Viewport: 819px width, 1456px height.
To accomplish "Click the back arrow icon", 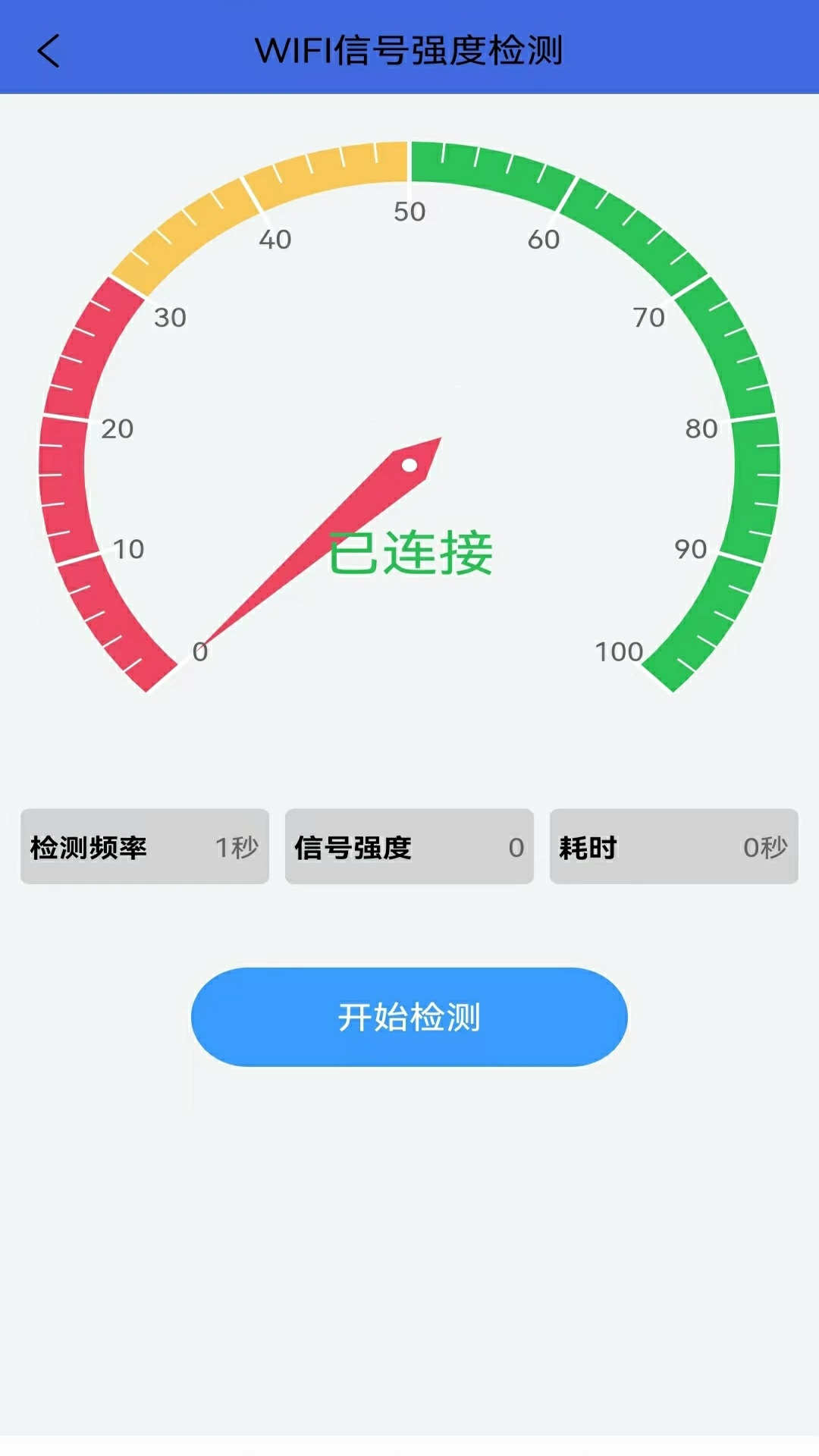I will tap(48, 52).
